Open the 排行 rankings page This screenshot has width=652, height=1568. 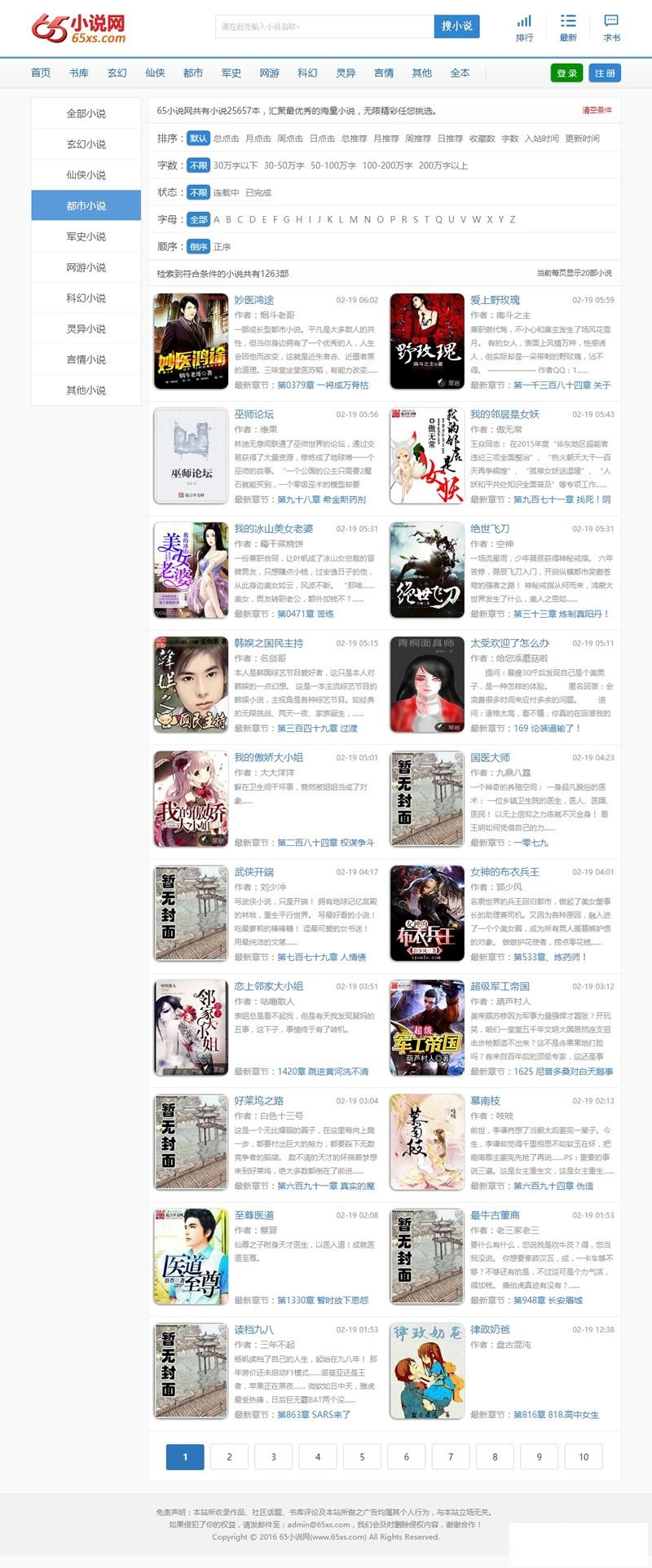pyautogui.click(x=524, y=29)
